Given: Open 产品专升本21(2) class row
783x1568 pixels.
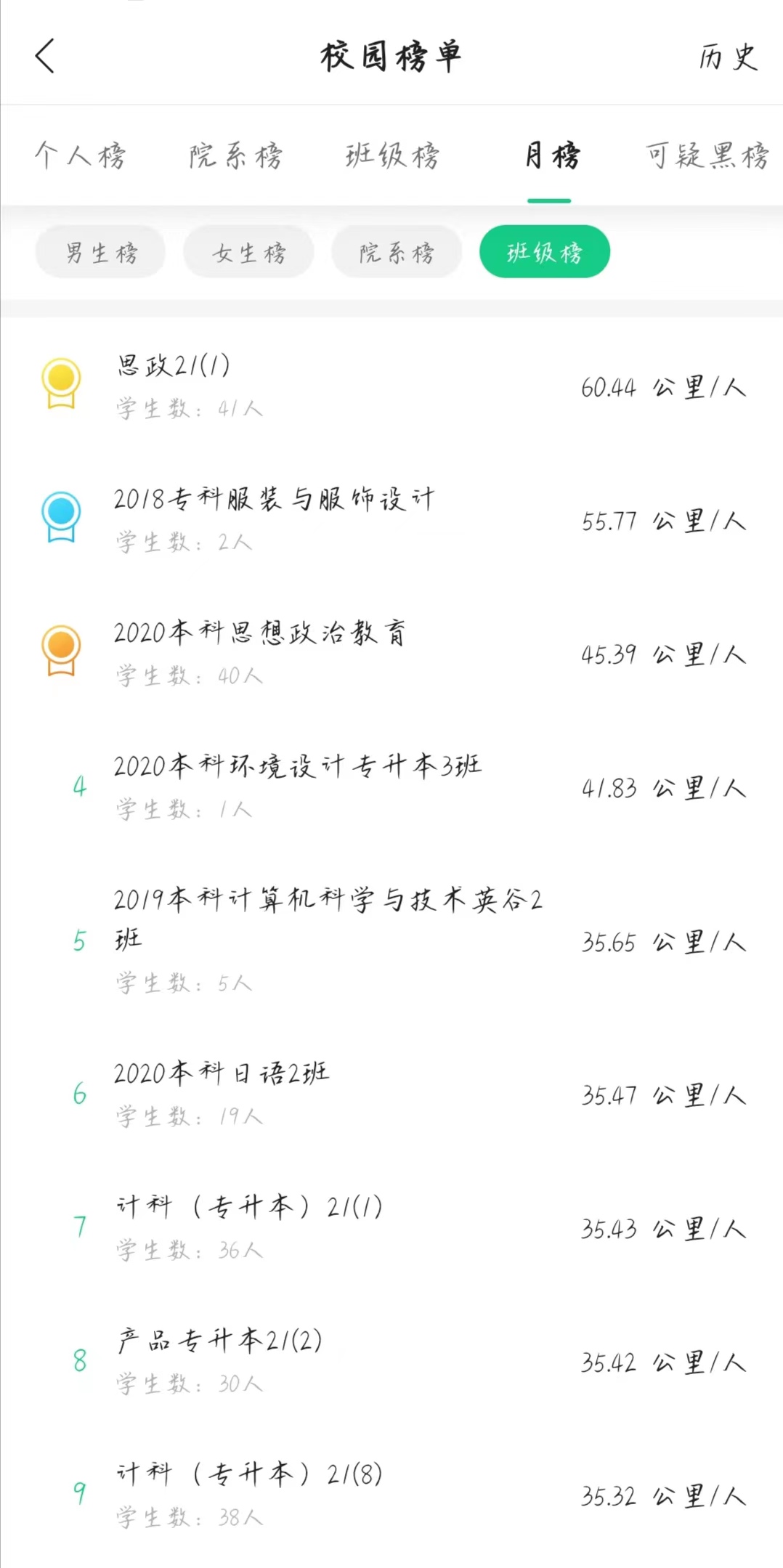Looking at the screenshot, I should click(x=392, y=1360).
